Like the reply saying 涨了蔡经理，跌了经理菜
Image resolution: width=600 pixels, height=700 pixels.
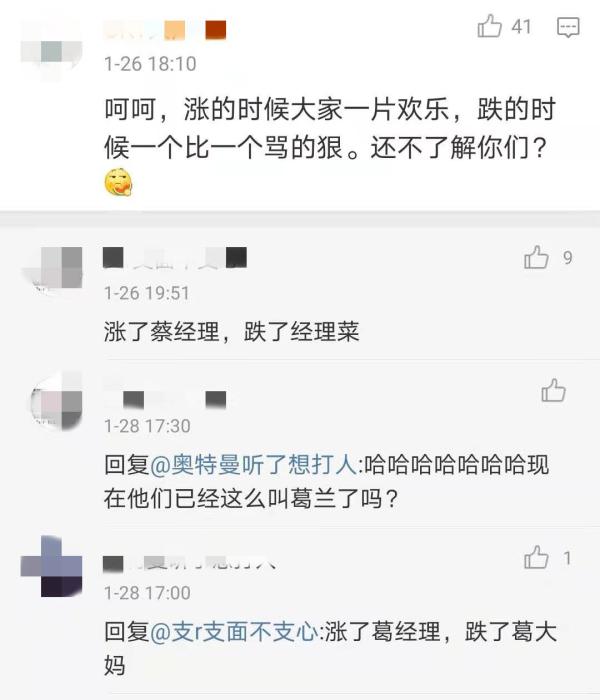click(x=537, y=259)
